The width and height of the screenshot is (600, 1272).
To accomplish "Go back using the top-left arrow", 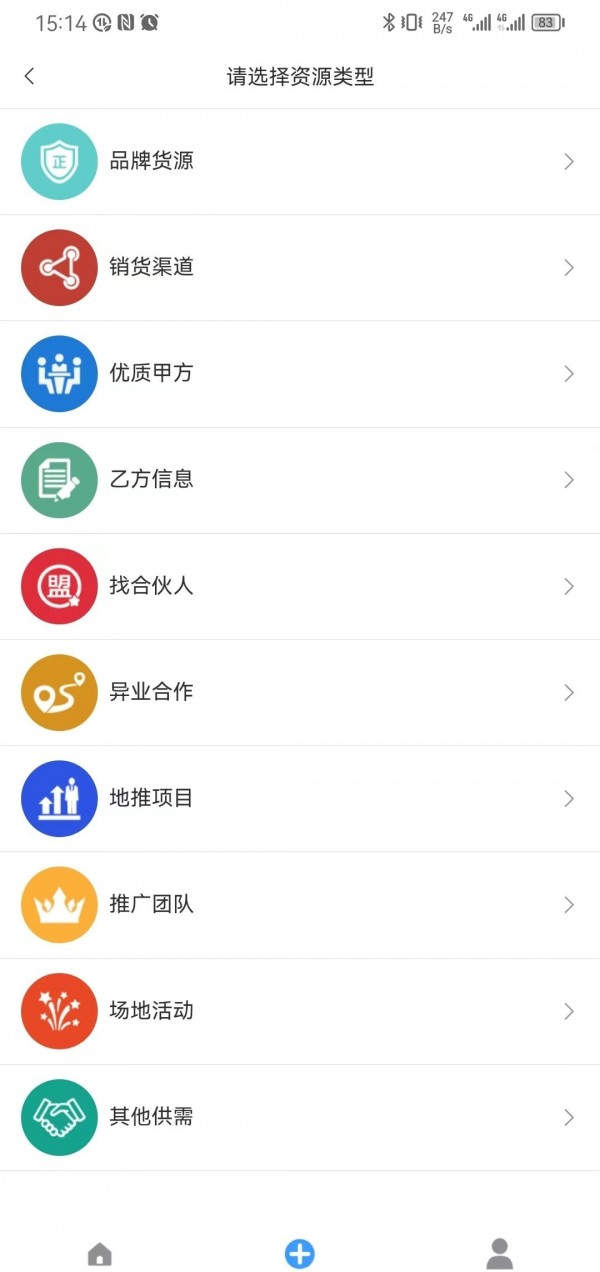I will tap(30, 76).
